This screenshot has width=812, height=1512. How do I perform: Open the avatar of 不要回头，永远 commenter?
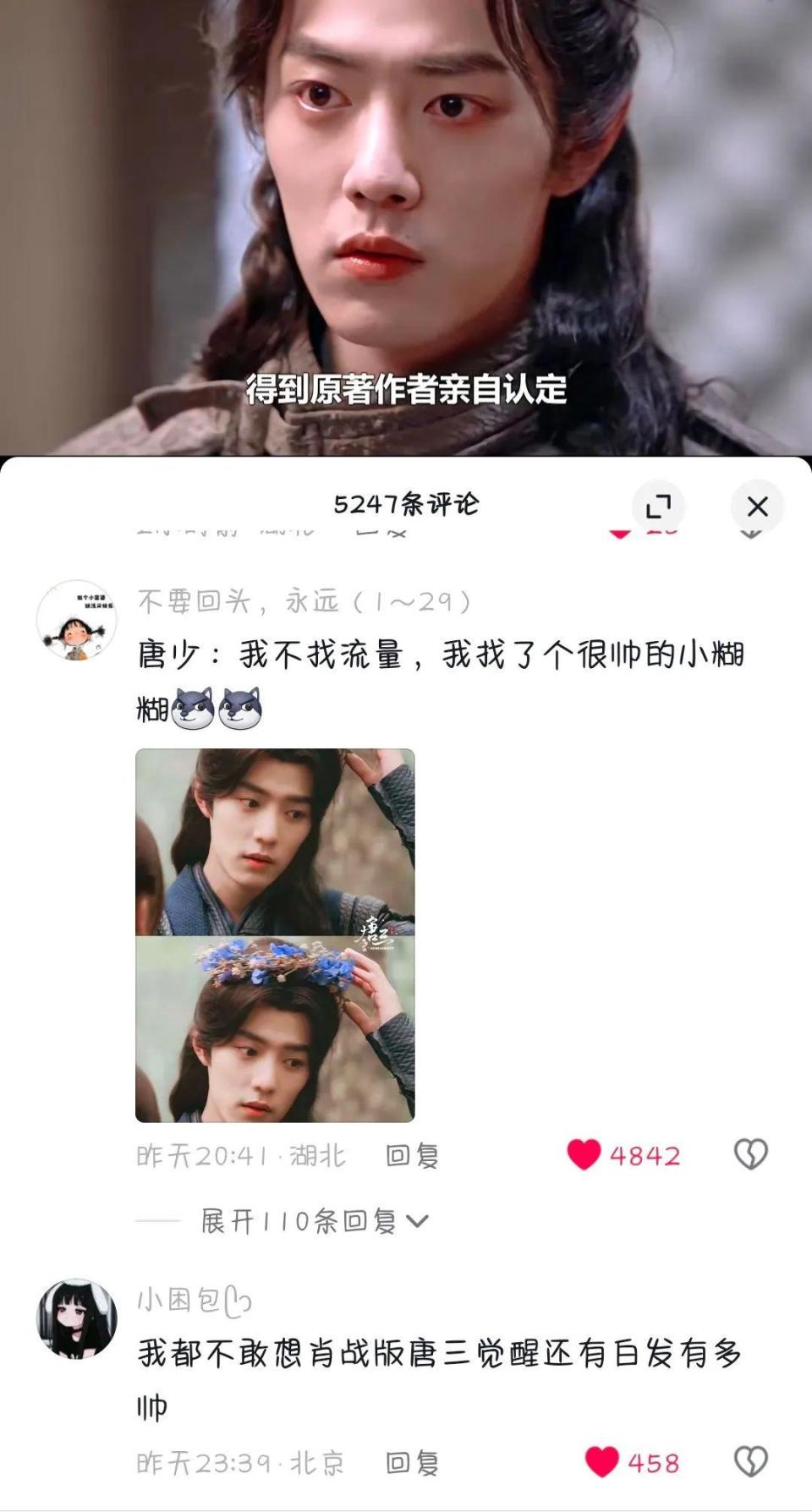pyautogui.click(x=76, y=620)
